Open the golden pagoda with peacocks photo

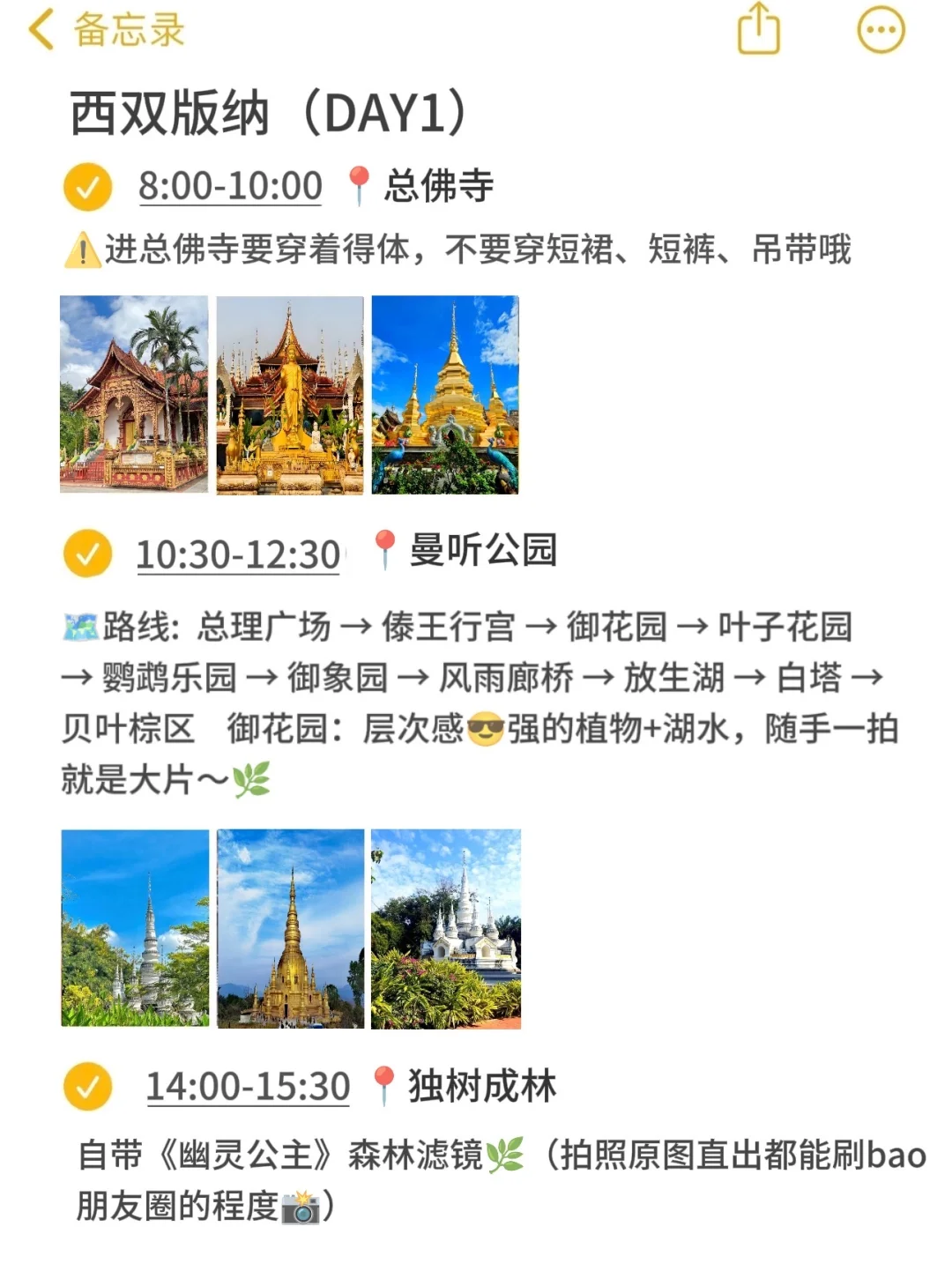click(x=445, y=395)
